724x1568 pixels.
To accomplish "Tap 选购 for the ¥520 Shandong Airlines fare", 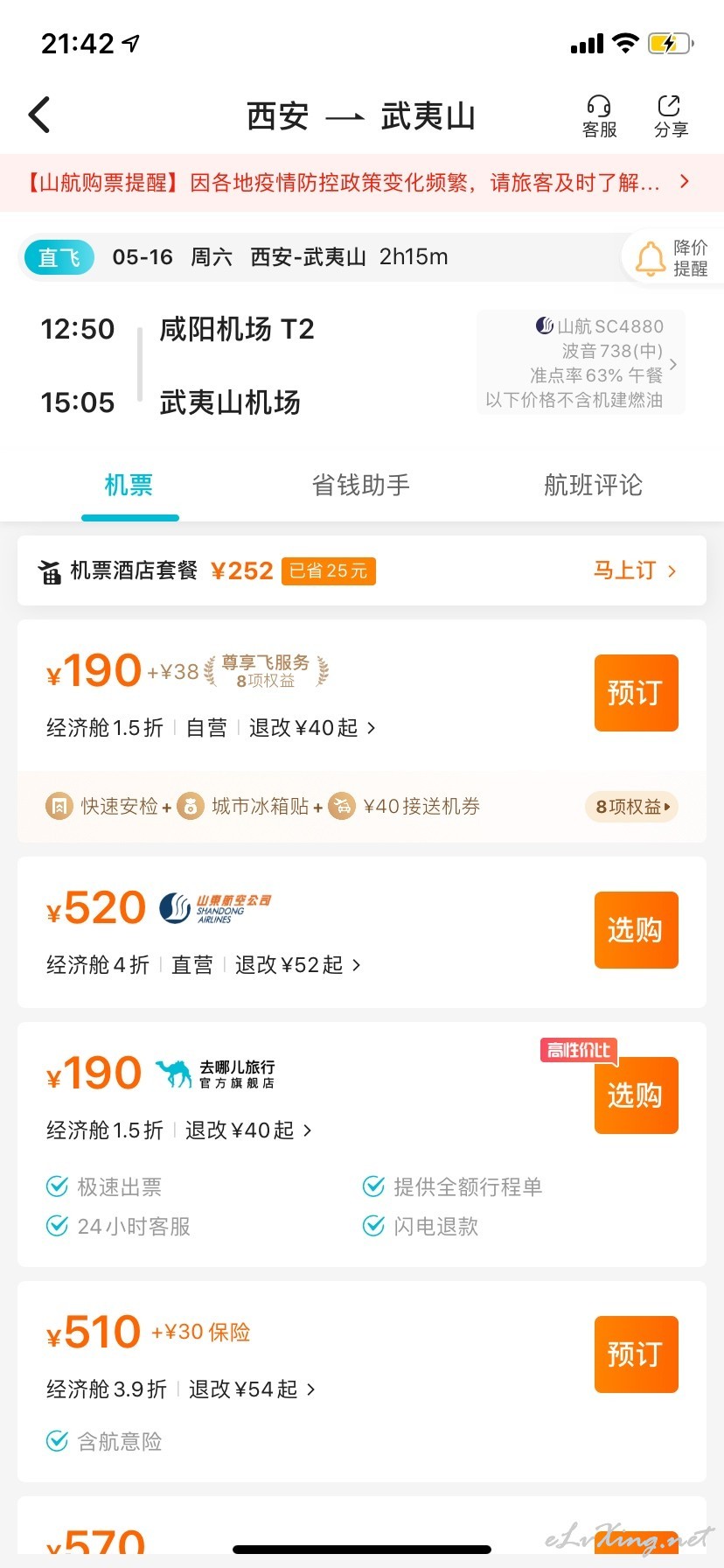I will [637, 930].
